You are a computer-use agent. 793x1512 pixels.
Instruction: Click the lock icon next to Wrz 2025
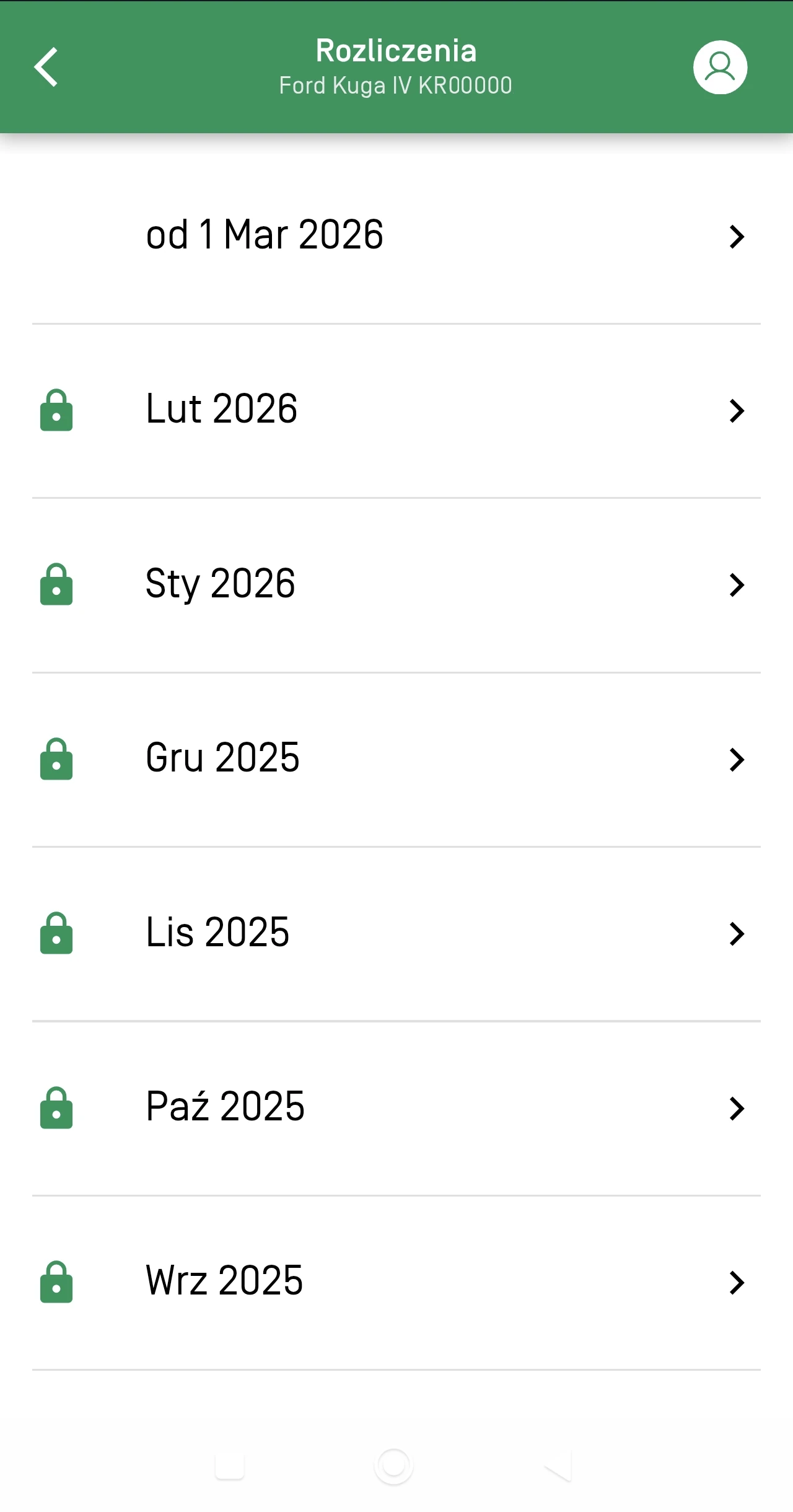point(56,1282)
